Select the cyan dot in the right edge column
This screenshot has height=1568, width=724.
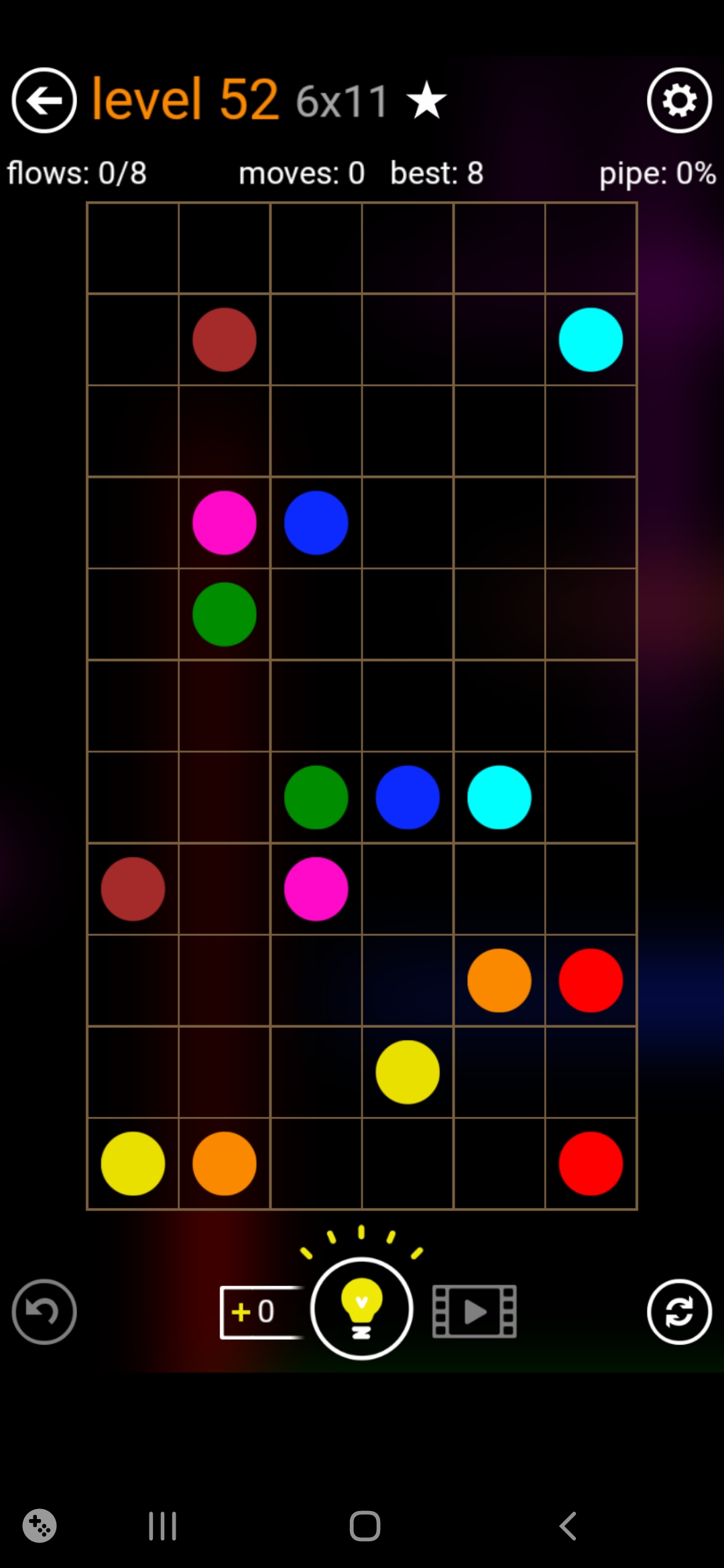[x=591, y=340]
